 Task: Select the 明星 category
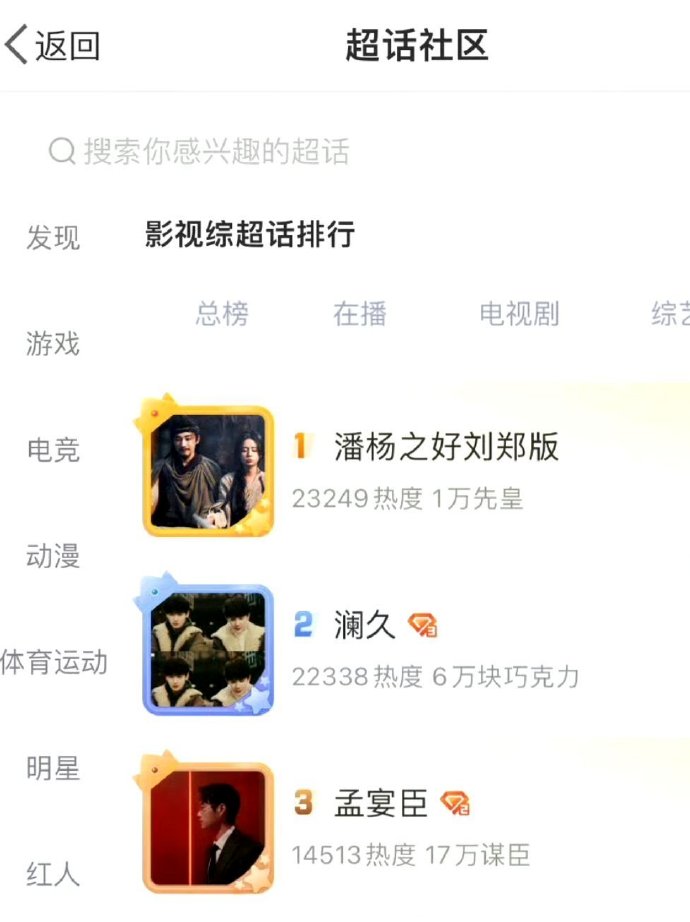pos(53,768)
